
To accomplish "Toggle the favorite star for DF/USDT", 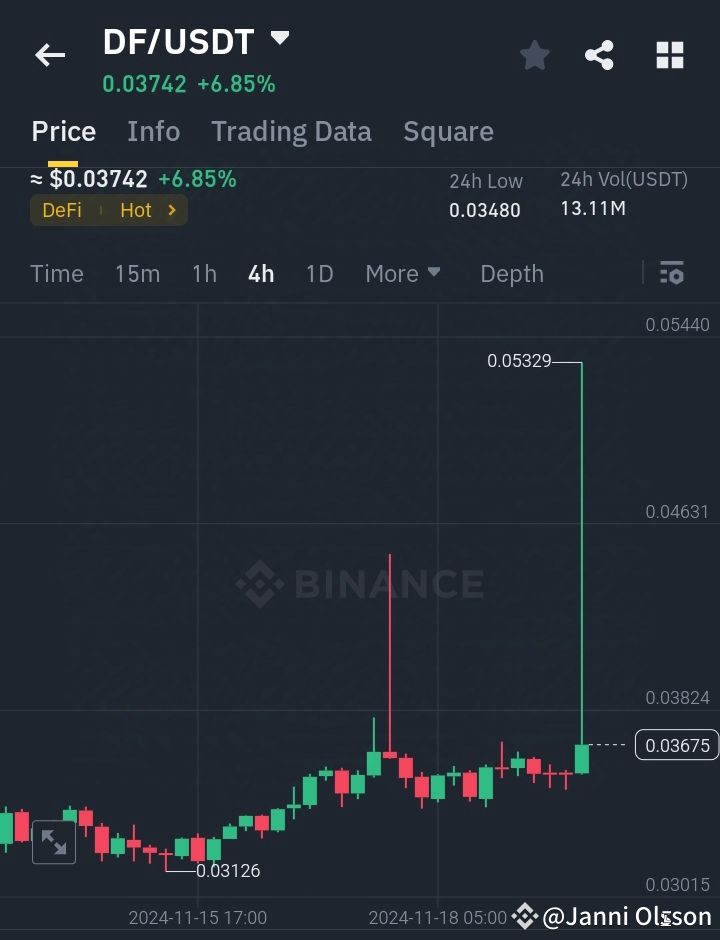I will pyautogui.click(x=534, y=55).
